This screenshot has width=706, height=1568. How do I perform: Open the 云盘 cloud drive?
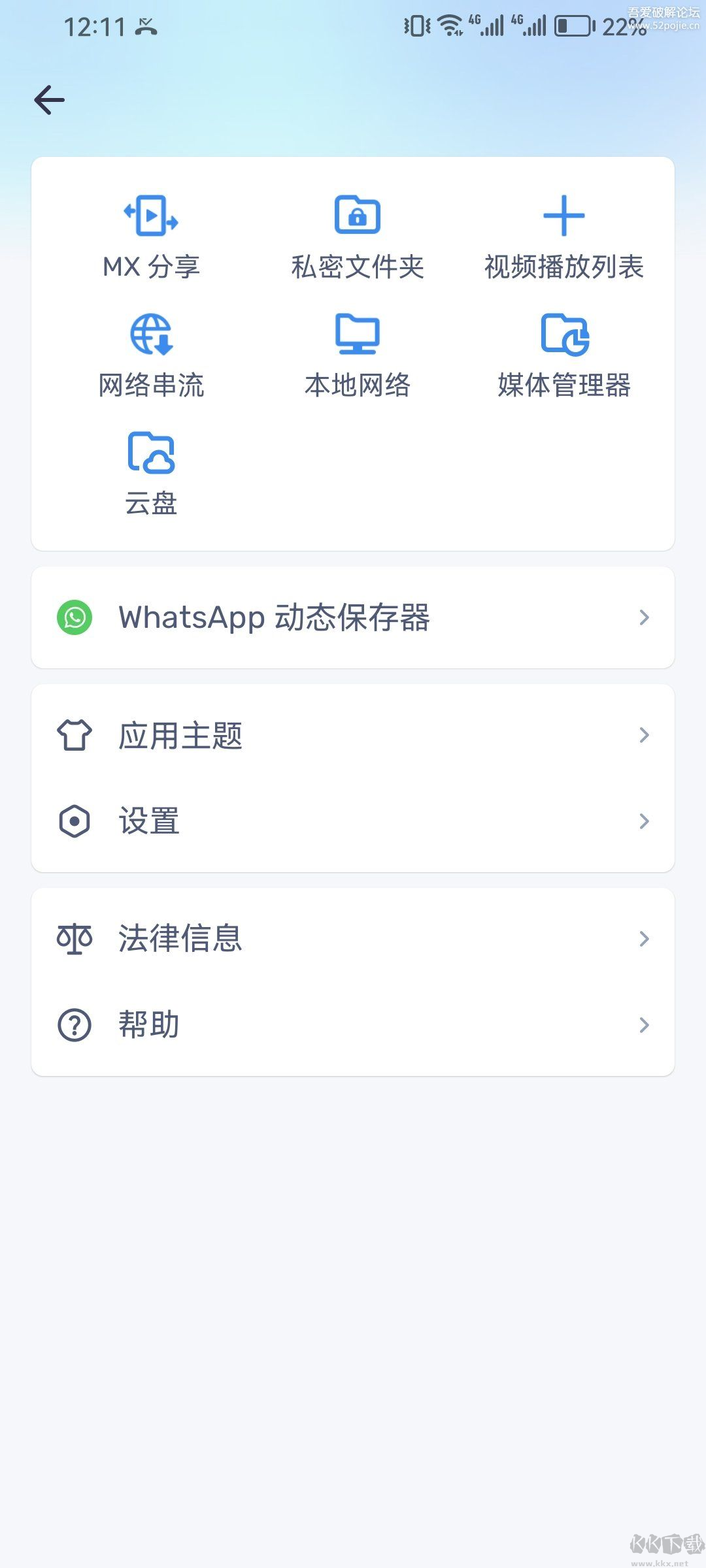tap(152, 470)
